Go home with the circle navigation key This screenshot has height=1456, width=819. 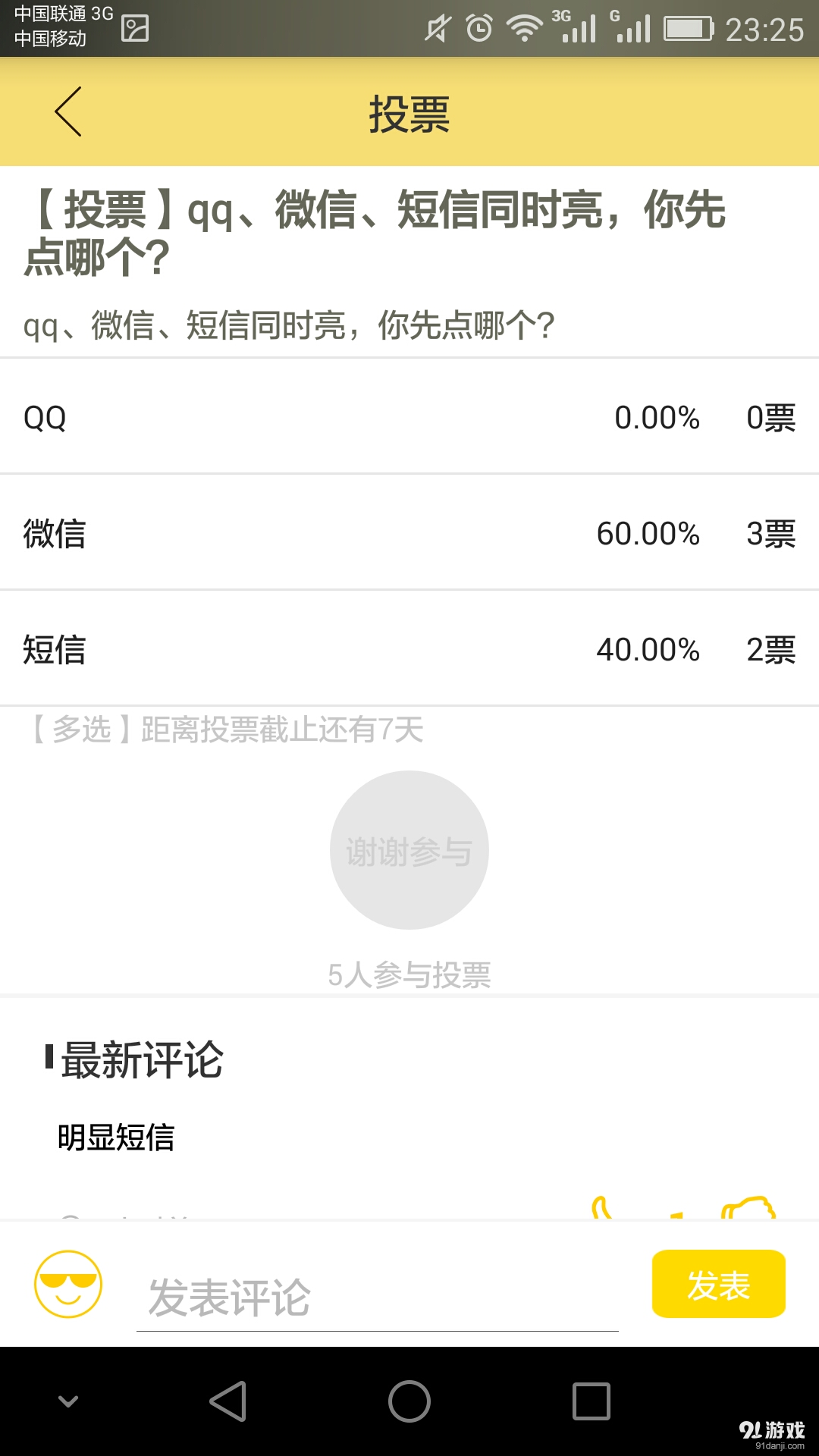pos(409,1399)
